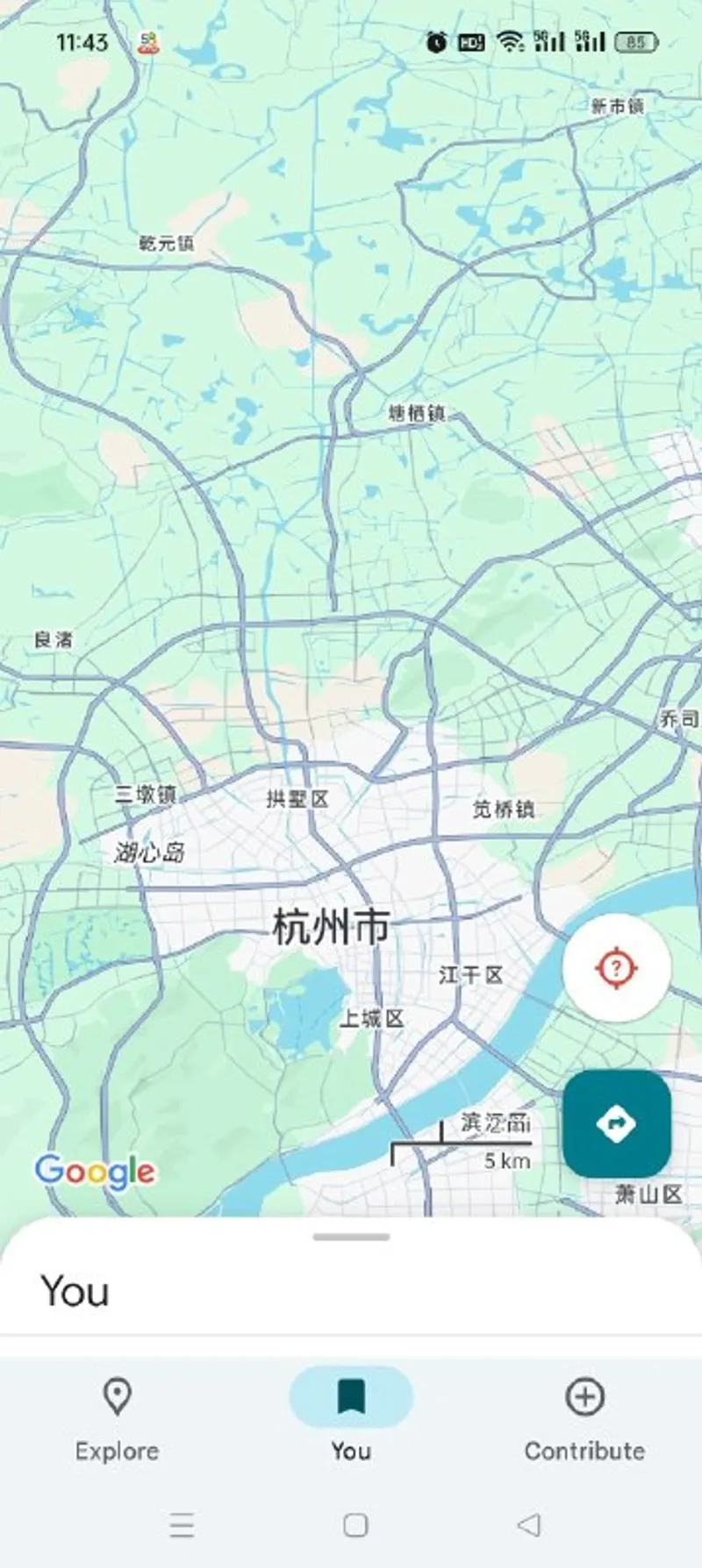Tap the You sheet header to expand it

coord(75,1292)
